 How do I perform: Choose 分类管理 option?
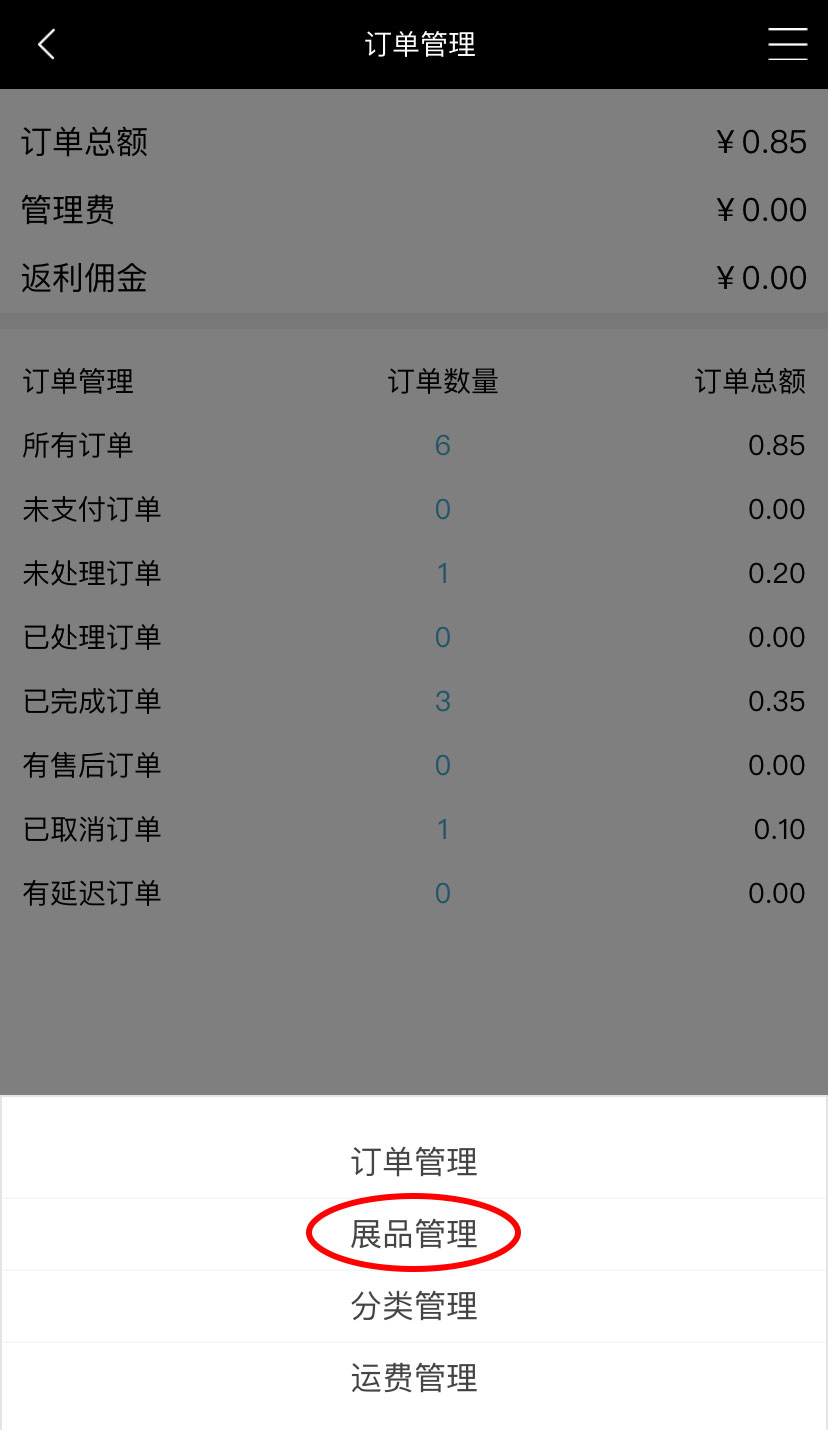414,1306
